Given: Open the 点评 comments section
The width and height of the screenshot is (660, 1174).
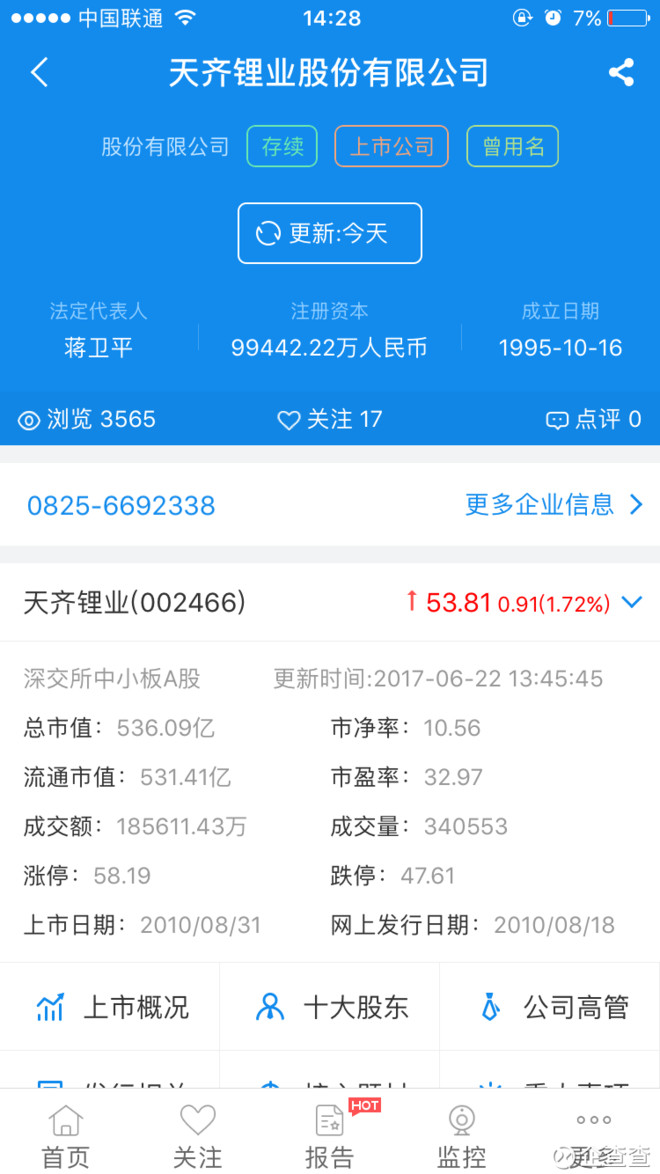Looking at the screenshot, I should pyautogui.click(x=593, y=419).
